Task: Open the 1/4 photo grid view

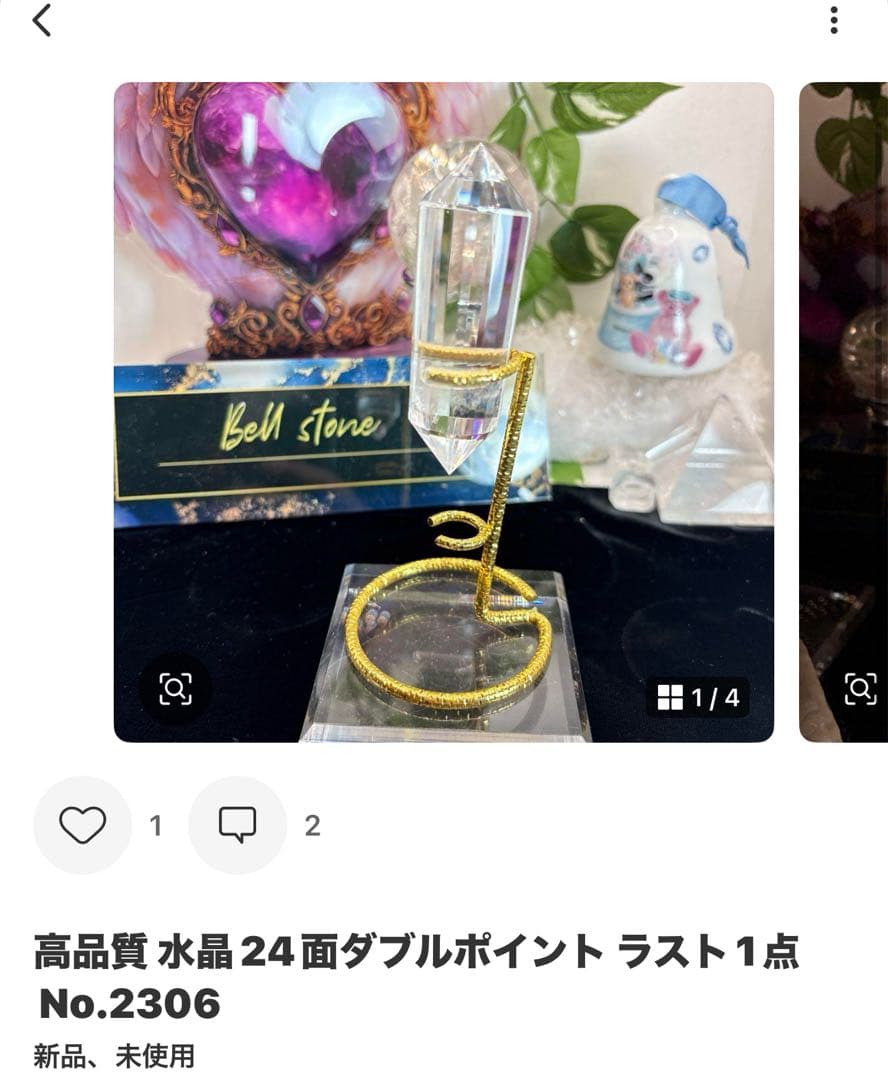Action: point(700,697)
